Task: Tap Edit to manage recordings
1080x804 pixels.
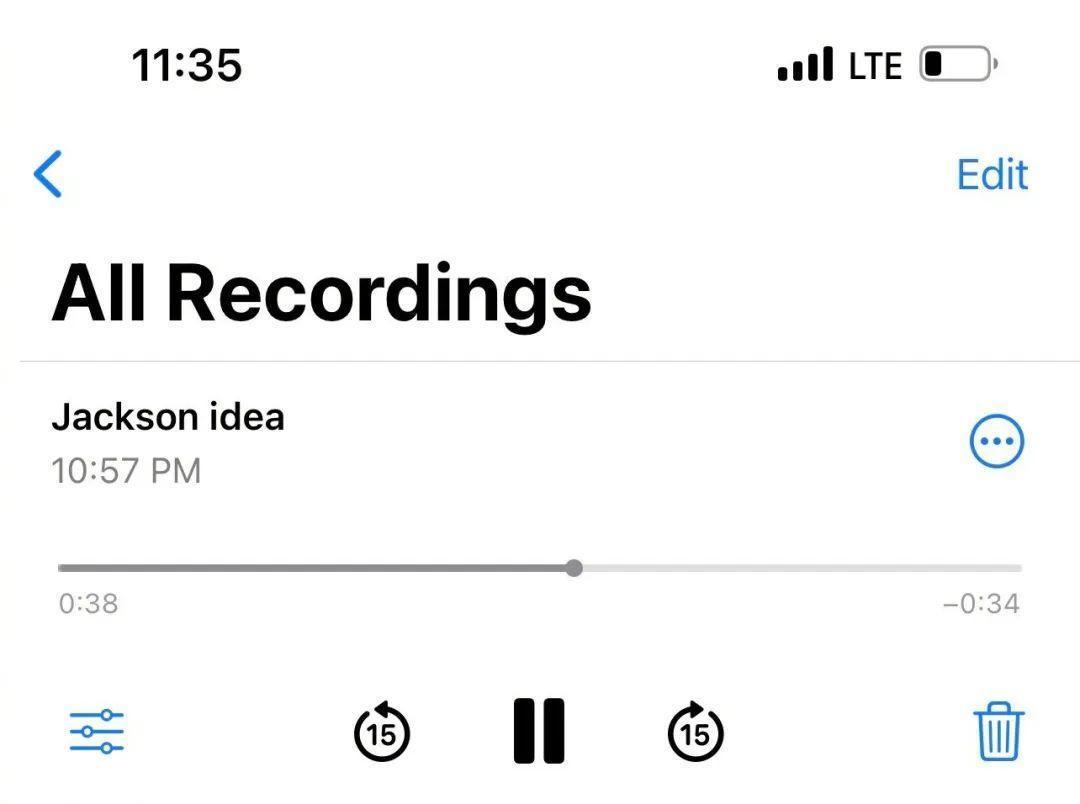Action: click(991, 174)
